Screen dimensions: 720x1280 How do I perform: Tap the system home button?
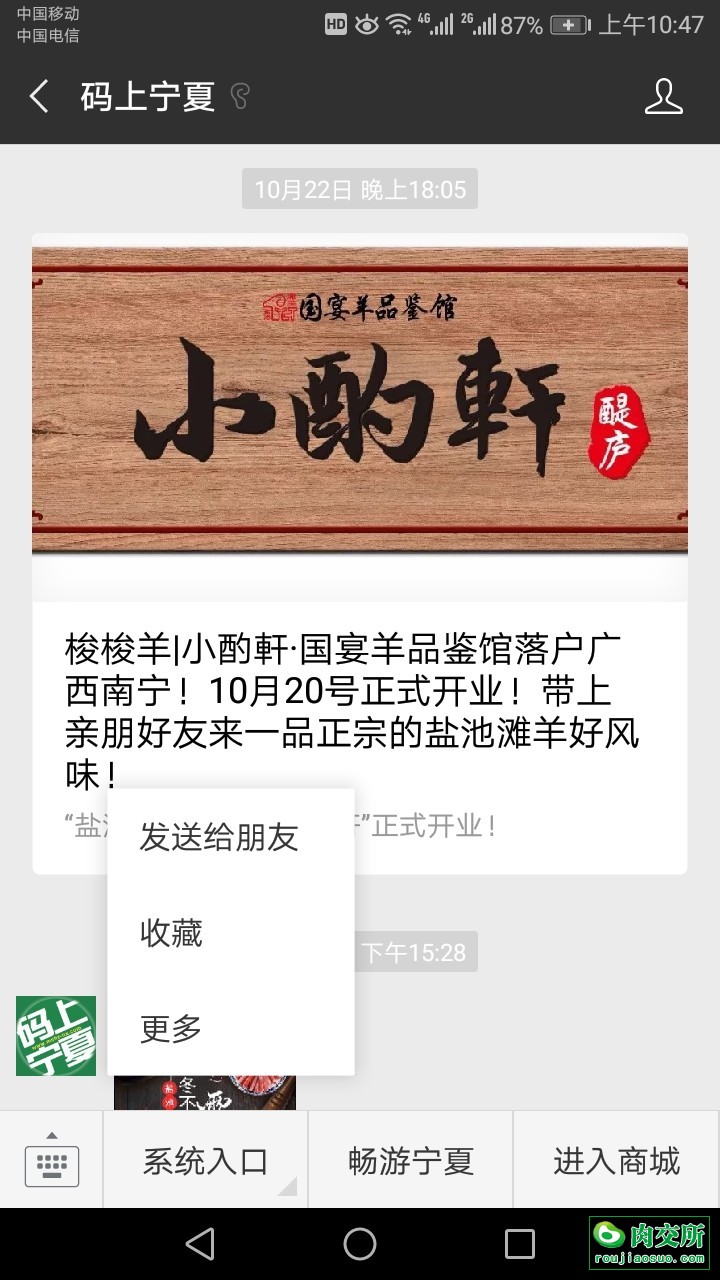pos(360,1244)
